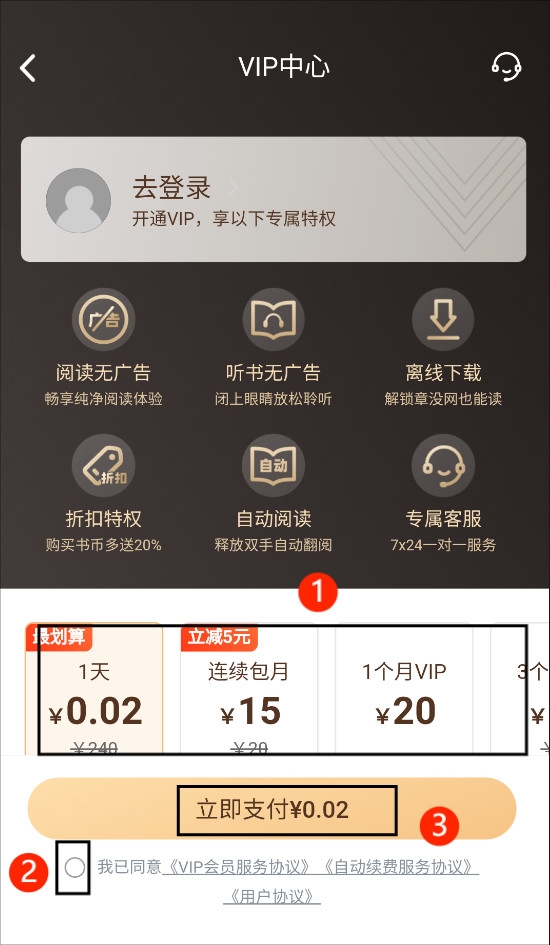
Task: Tap 立即支付¥0.02 button
Action: (272, 809)
